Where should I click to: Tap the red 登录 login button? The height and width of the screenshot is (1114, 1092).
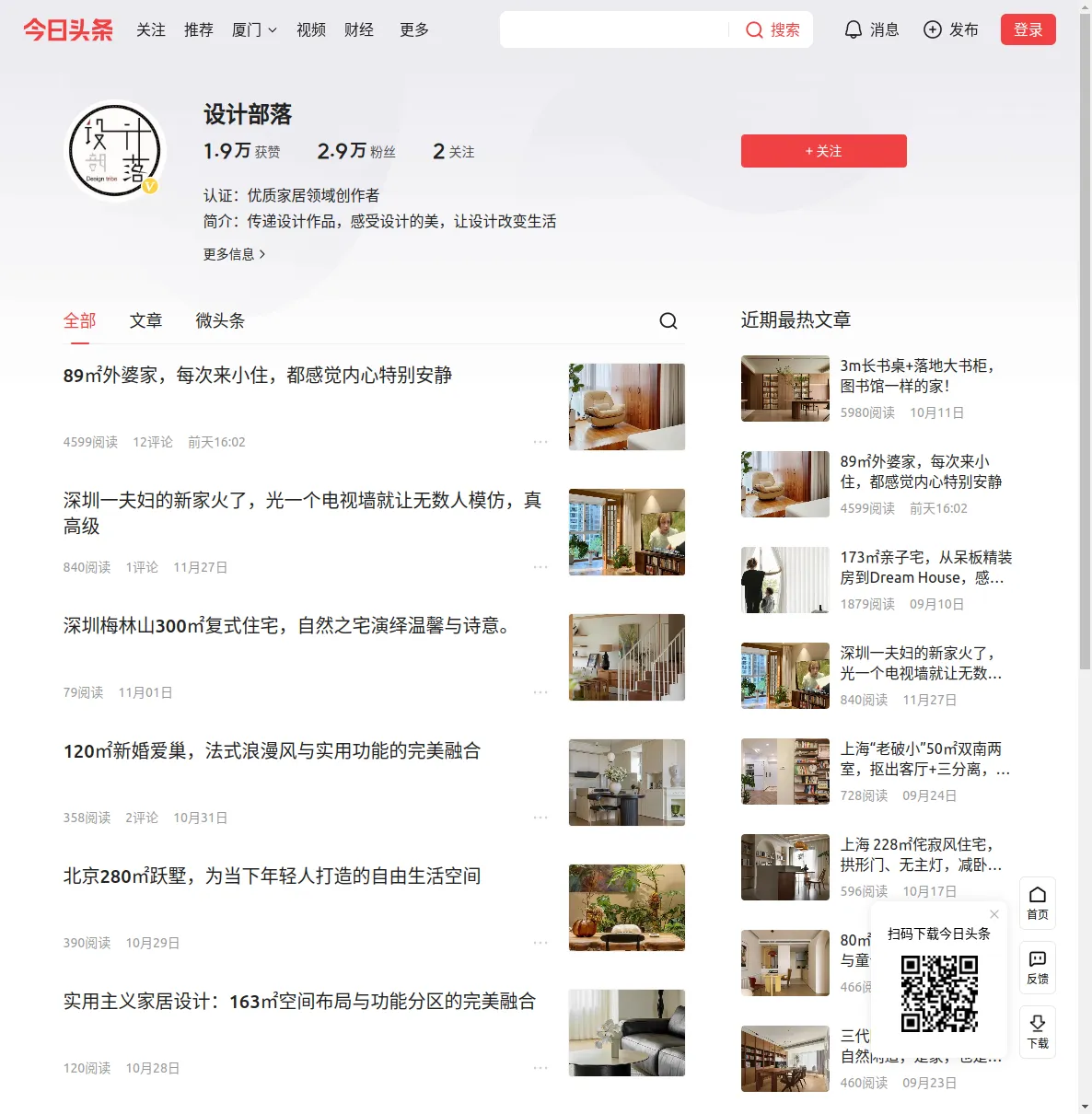1028,29
